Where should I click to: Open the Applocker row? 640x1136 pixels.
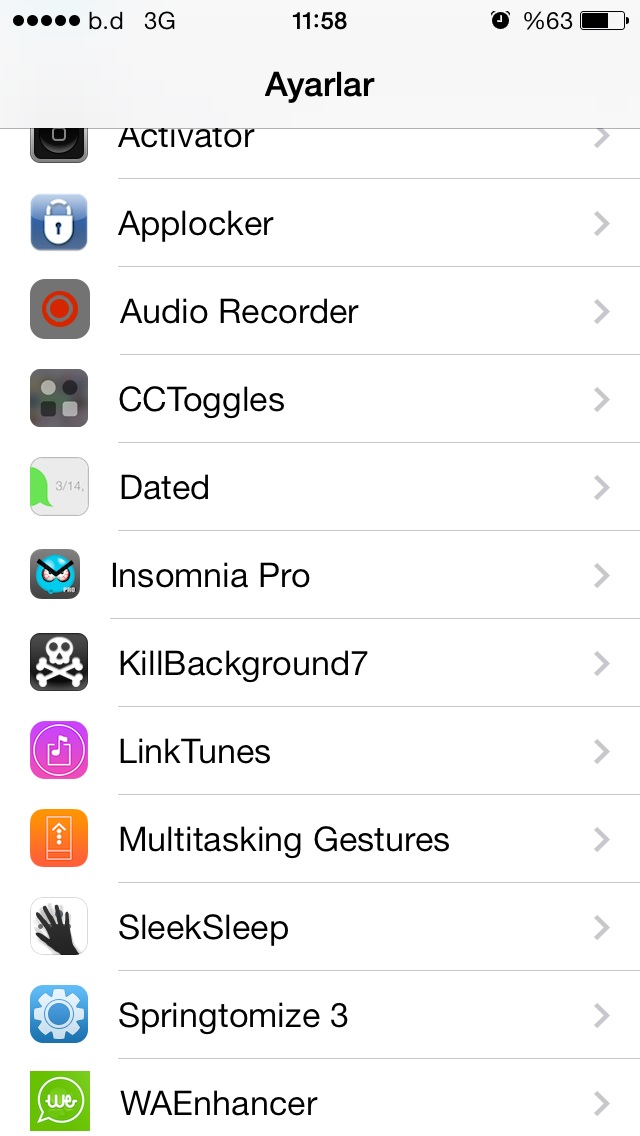pyautogui.click(x=320, y=223)
